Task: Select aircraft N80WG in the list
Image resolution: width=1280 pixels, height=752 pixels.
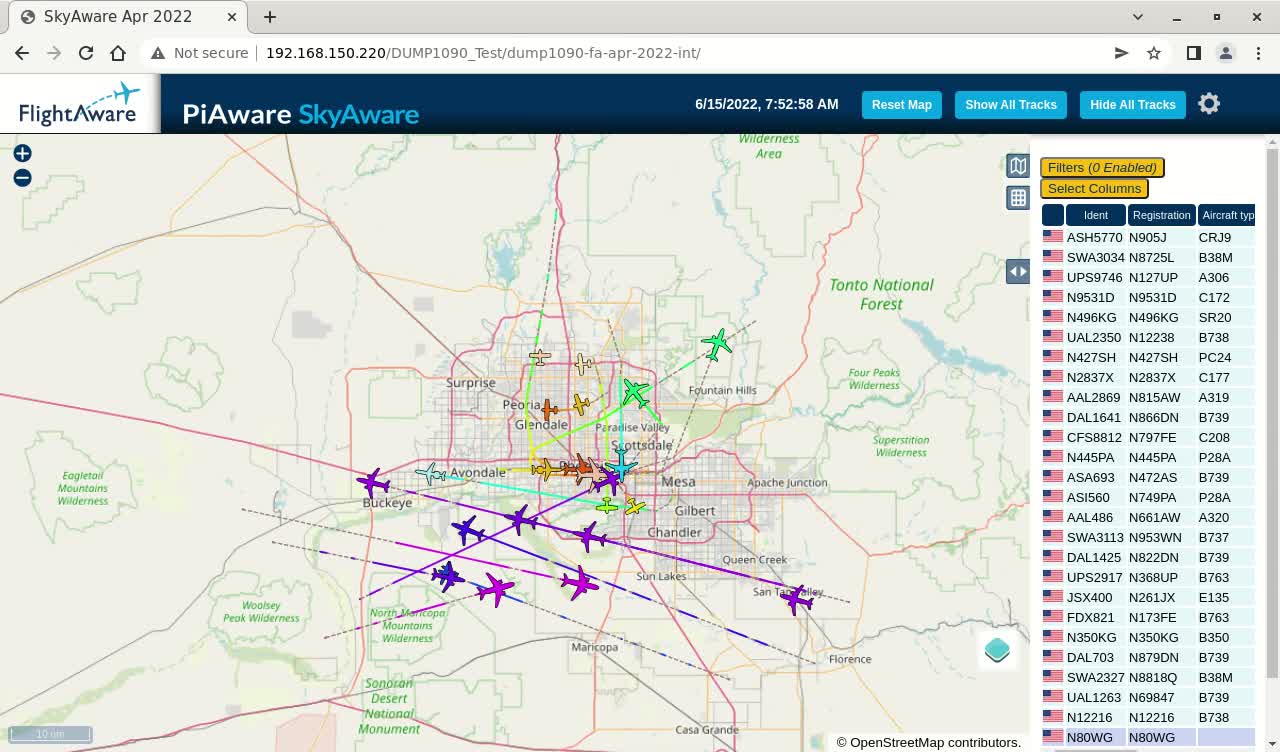Action: click(1089, 738)
